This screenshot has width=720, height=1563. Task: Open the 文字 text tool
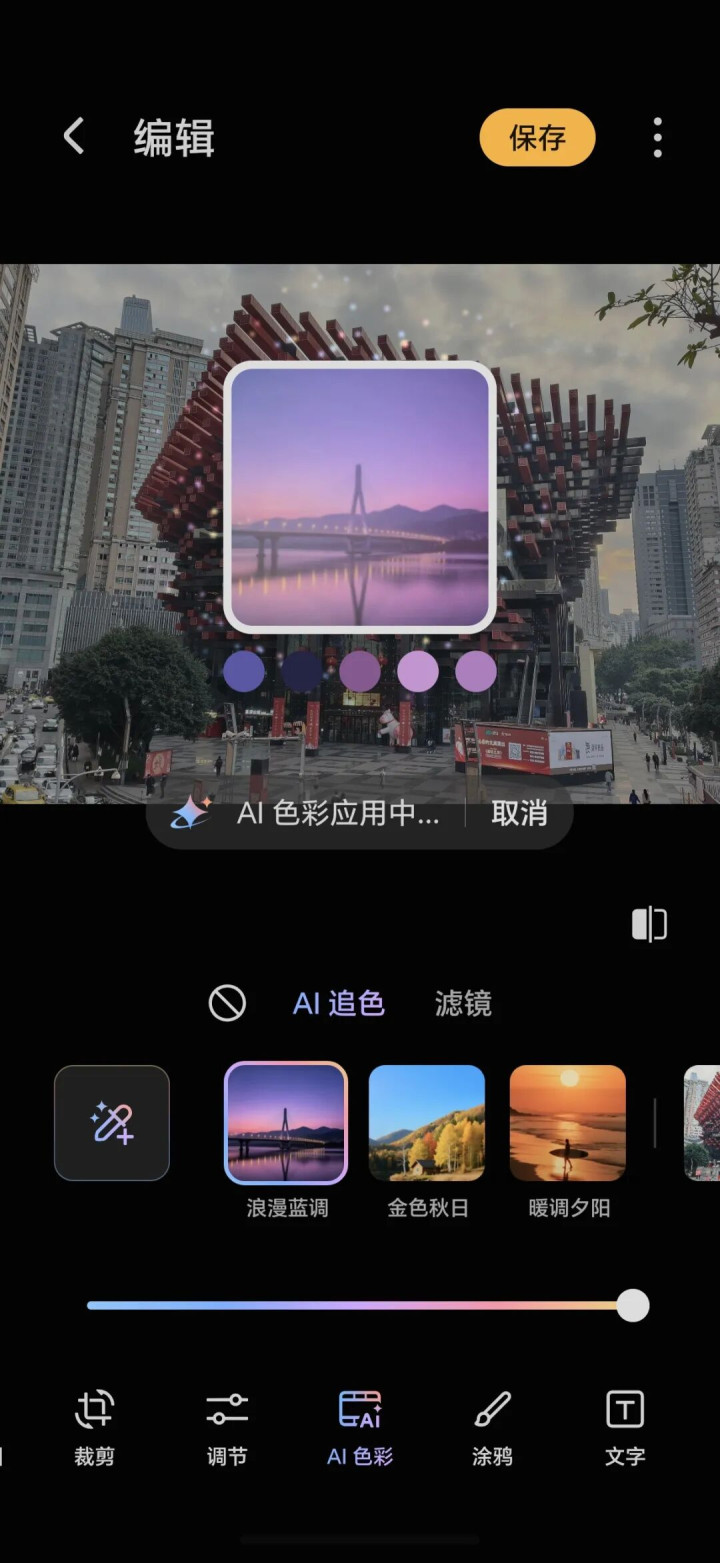(625, 1427)
